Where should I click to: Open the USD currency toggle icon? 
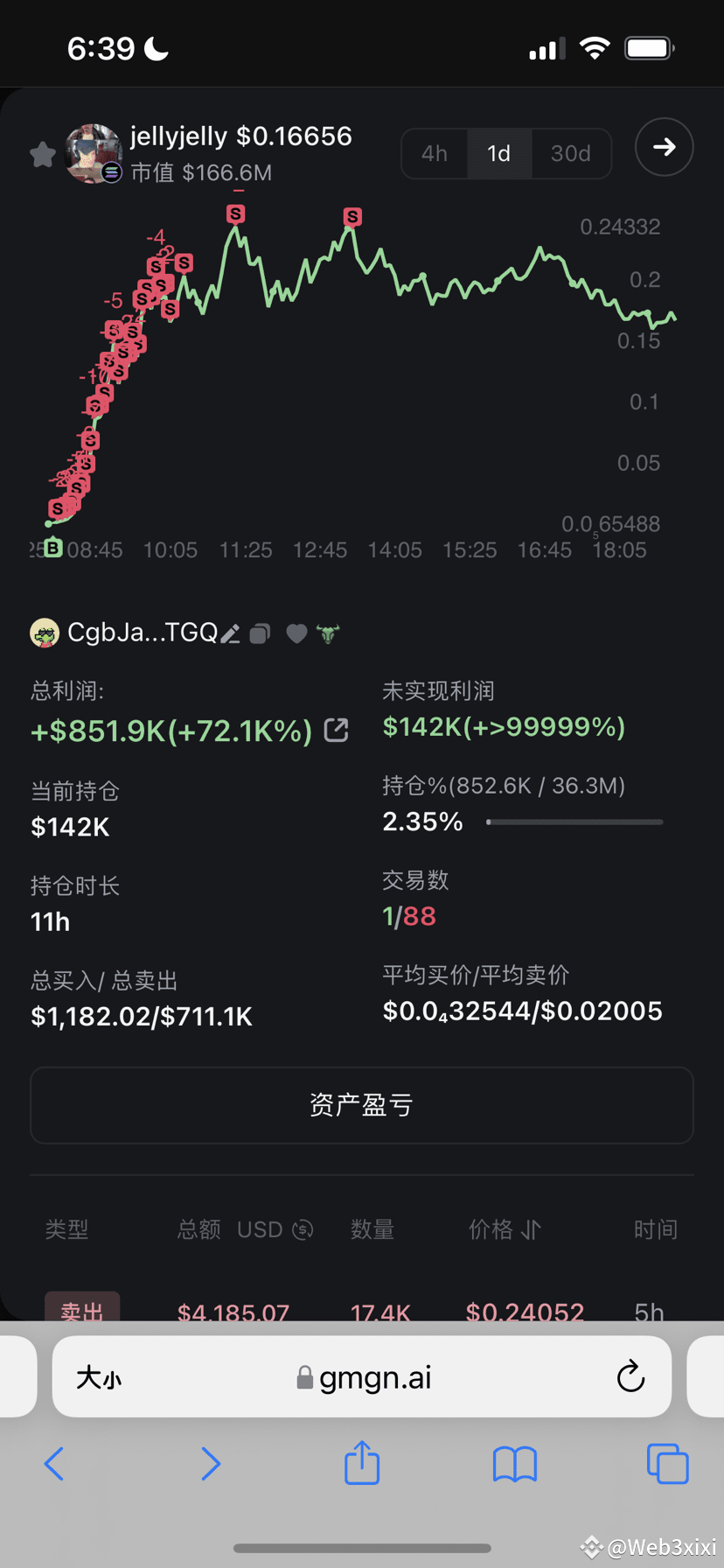click(302, 1229)
